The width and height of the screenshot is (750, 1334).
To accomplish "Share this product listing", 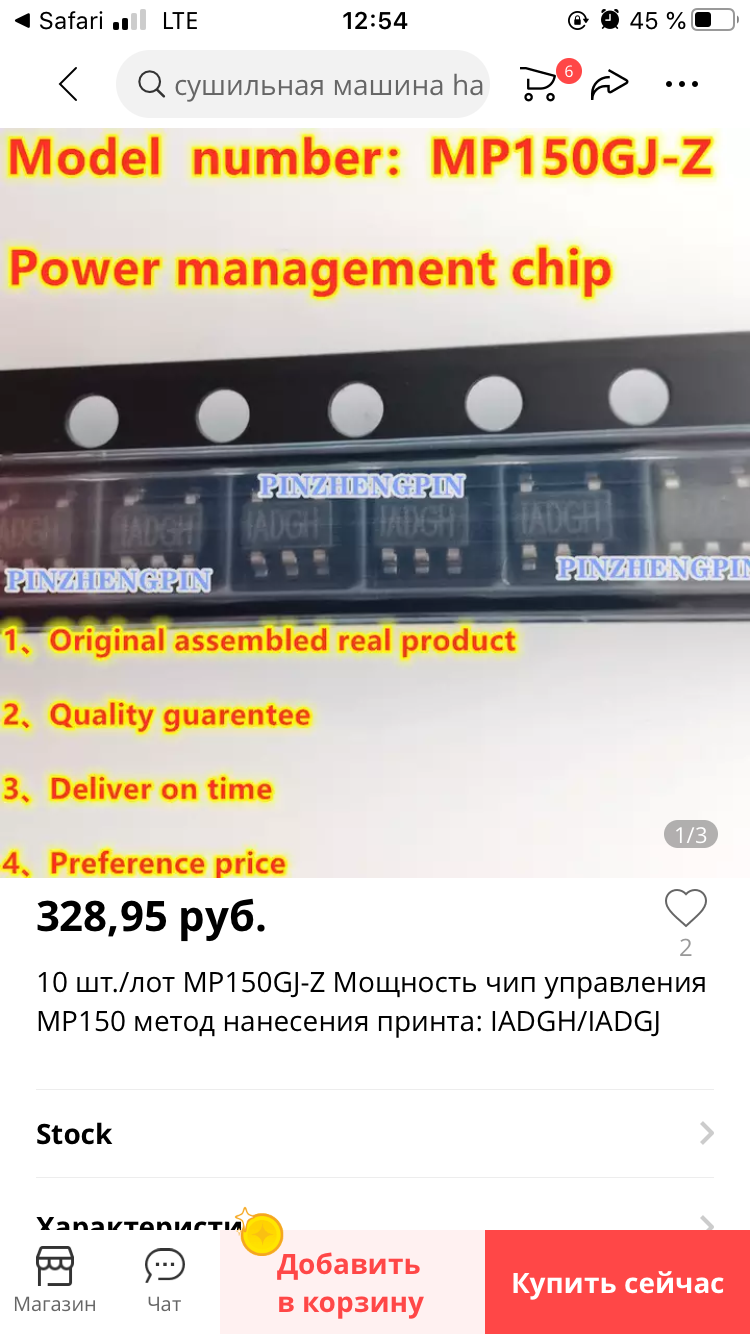I will [609, 85].
